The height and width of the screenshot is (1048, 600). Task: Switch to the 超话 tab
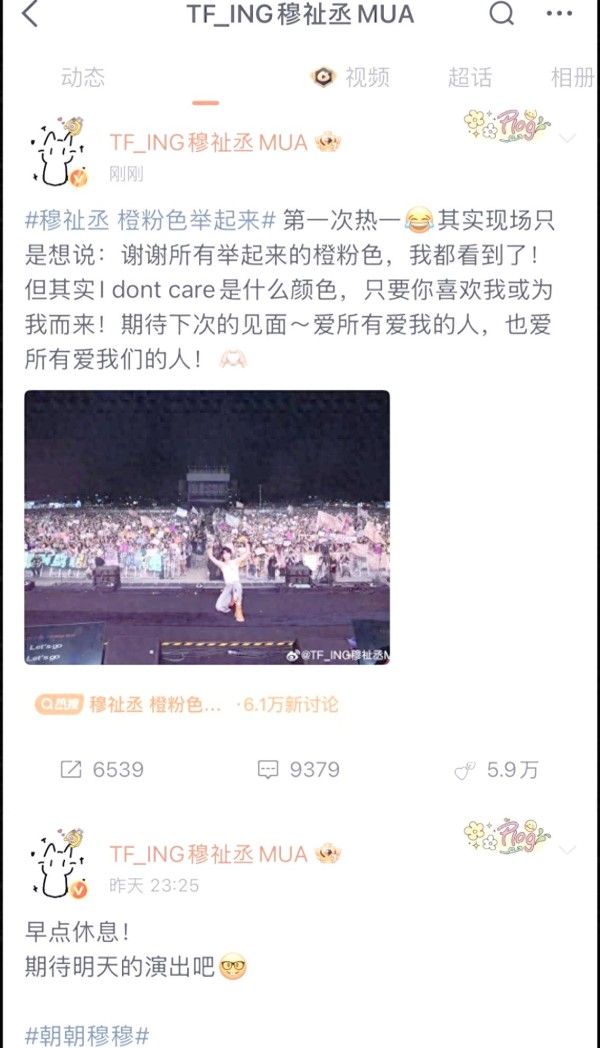pos(469,78)
